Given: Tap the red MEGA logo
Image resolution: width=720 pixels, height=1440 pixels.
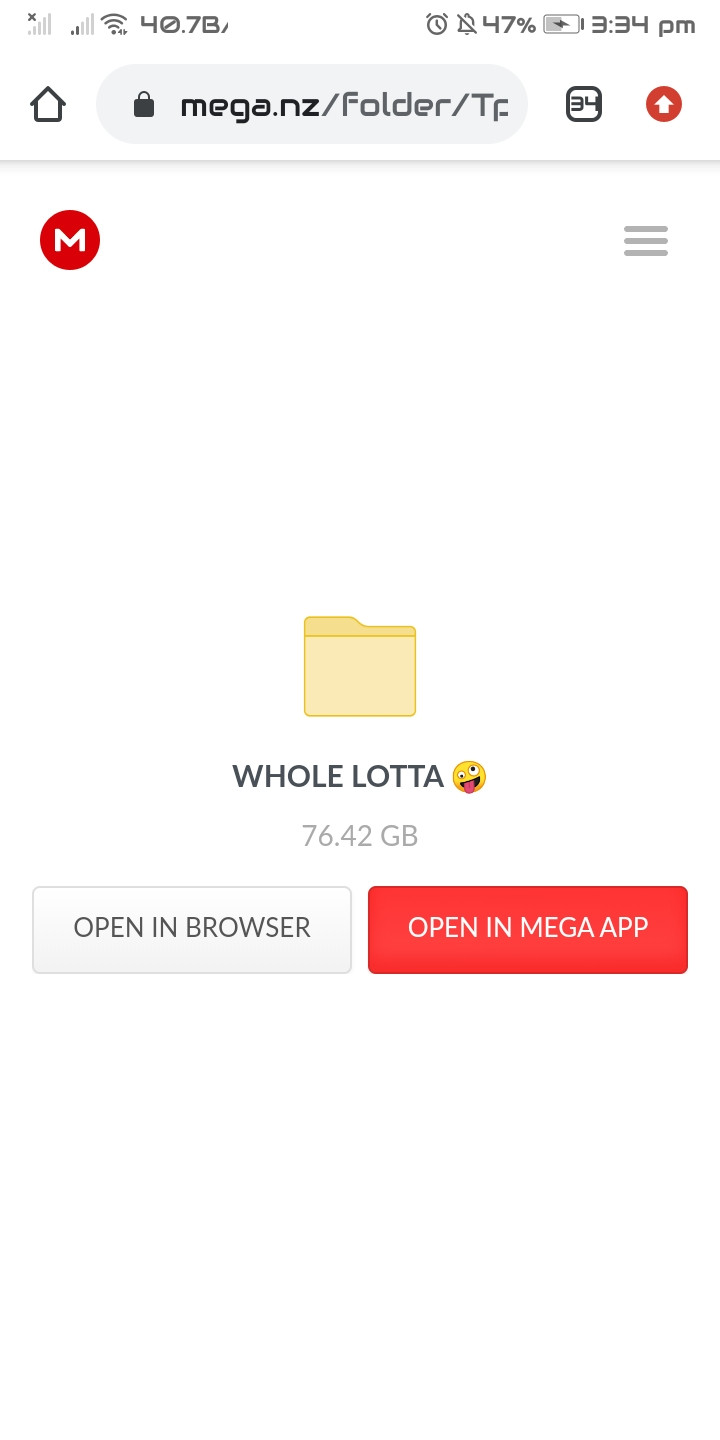Looking at the screenshot, I should [70, 240].
